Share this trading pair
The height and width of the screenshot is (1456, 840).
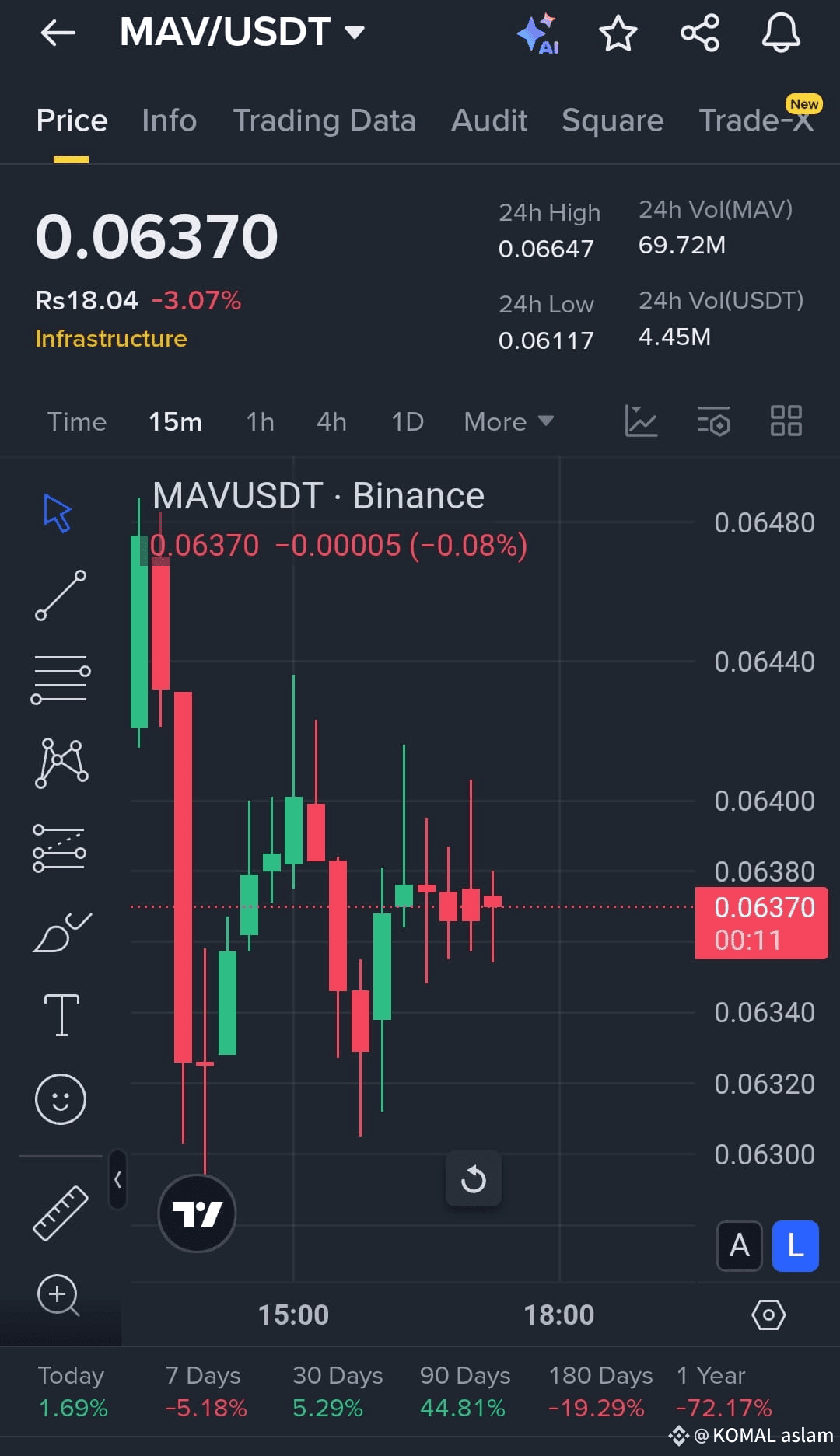coord(700,33)
